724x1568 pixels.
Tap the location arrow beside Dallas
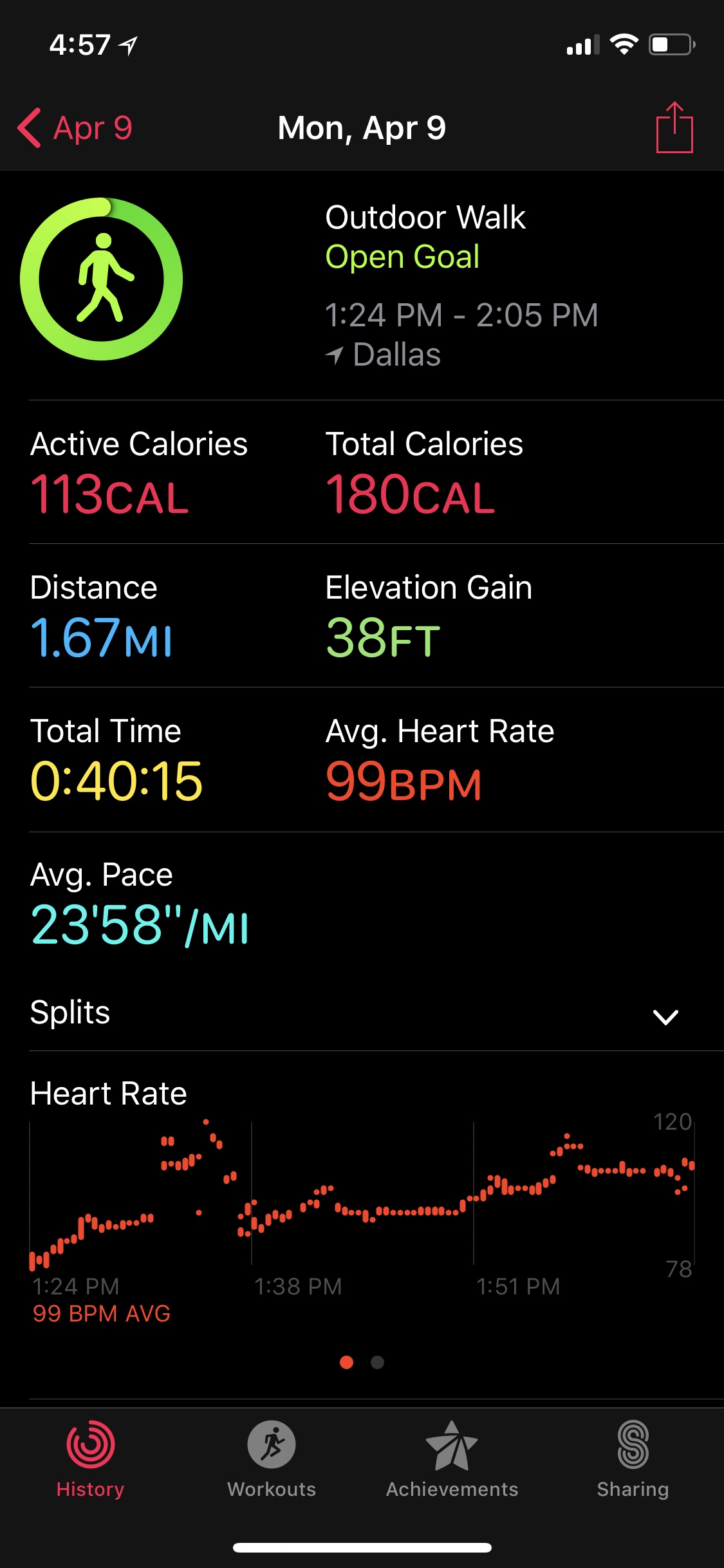pos(336,354)
